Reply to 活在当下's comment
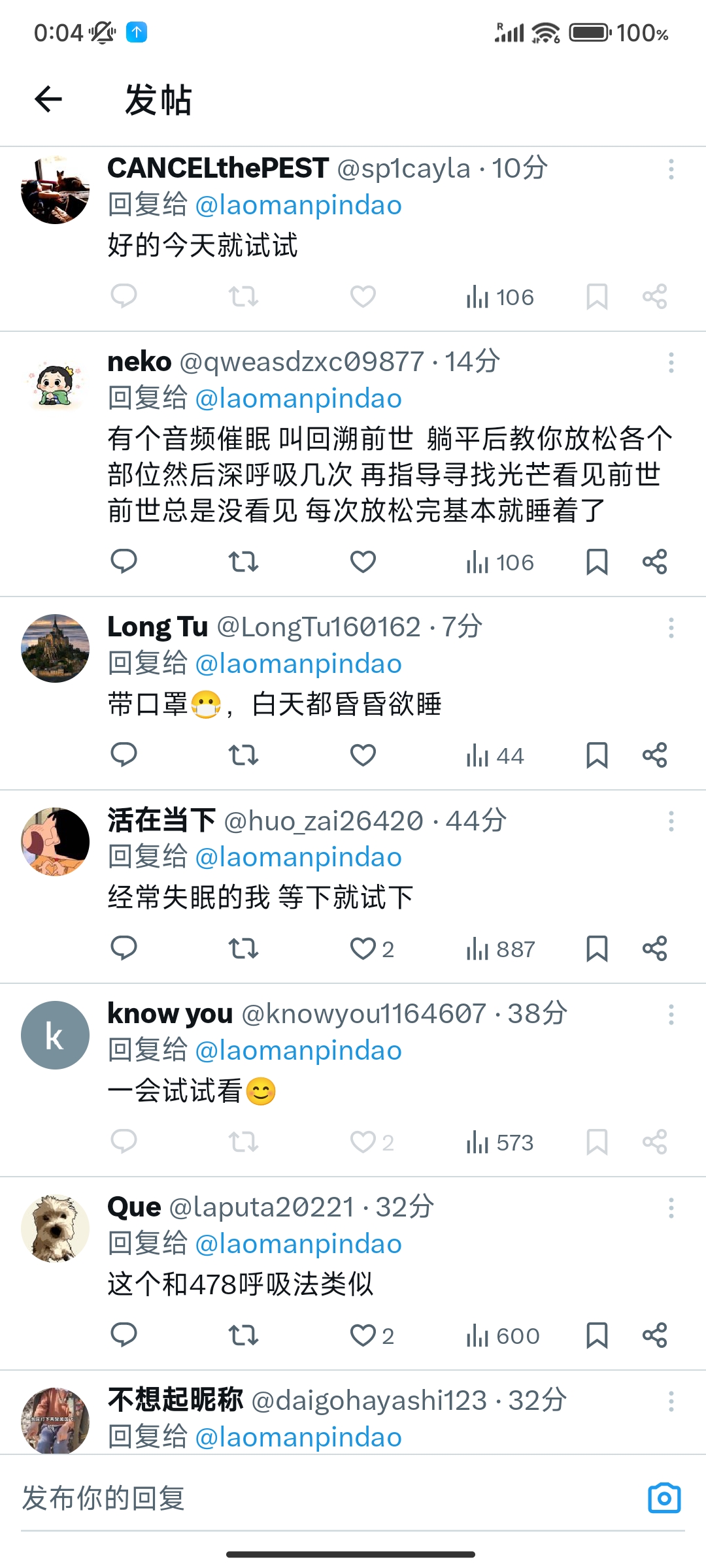Viewport: 706px width, 1568px height. pyautogui.click(x=124, y=948)
